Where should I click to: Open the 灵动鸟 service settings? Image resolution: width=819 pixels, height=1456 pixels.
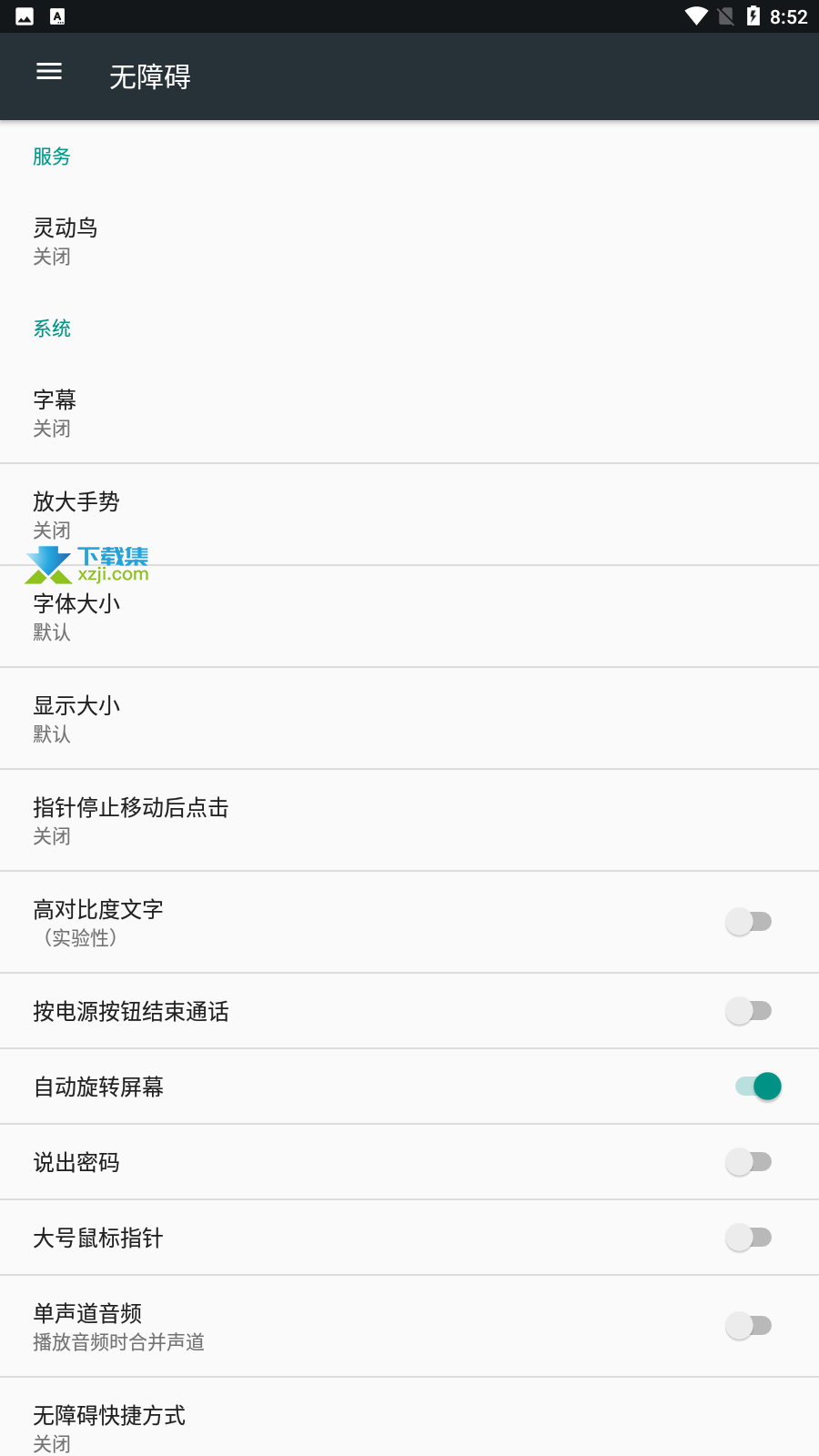click(x=409, y=241)
